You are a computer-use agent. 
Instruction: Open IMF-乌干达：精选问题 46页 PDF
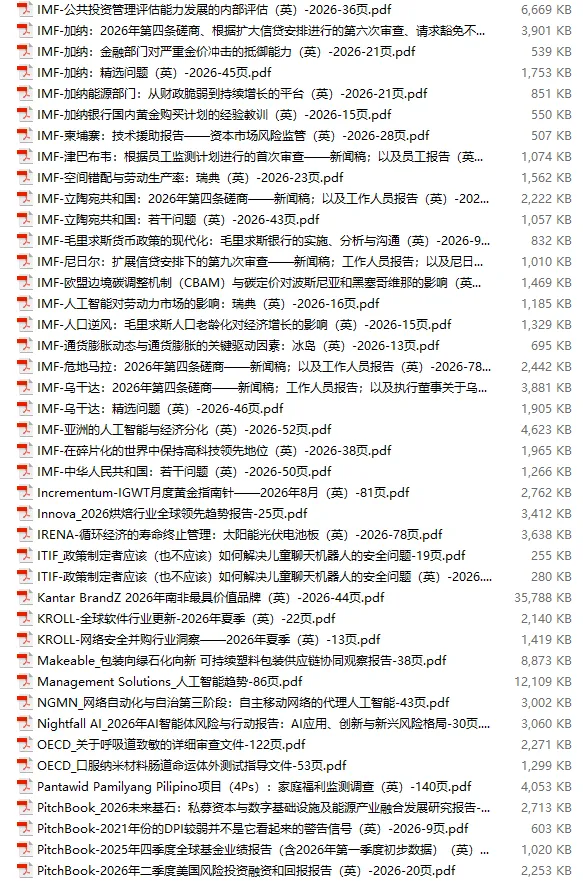coord(160,408)
